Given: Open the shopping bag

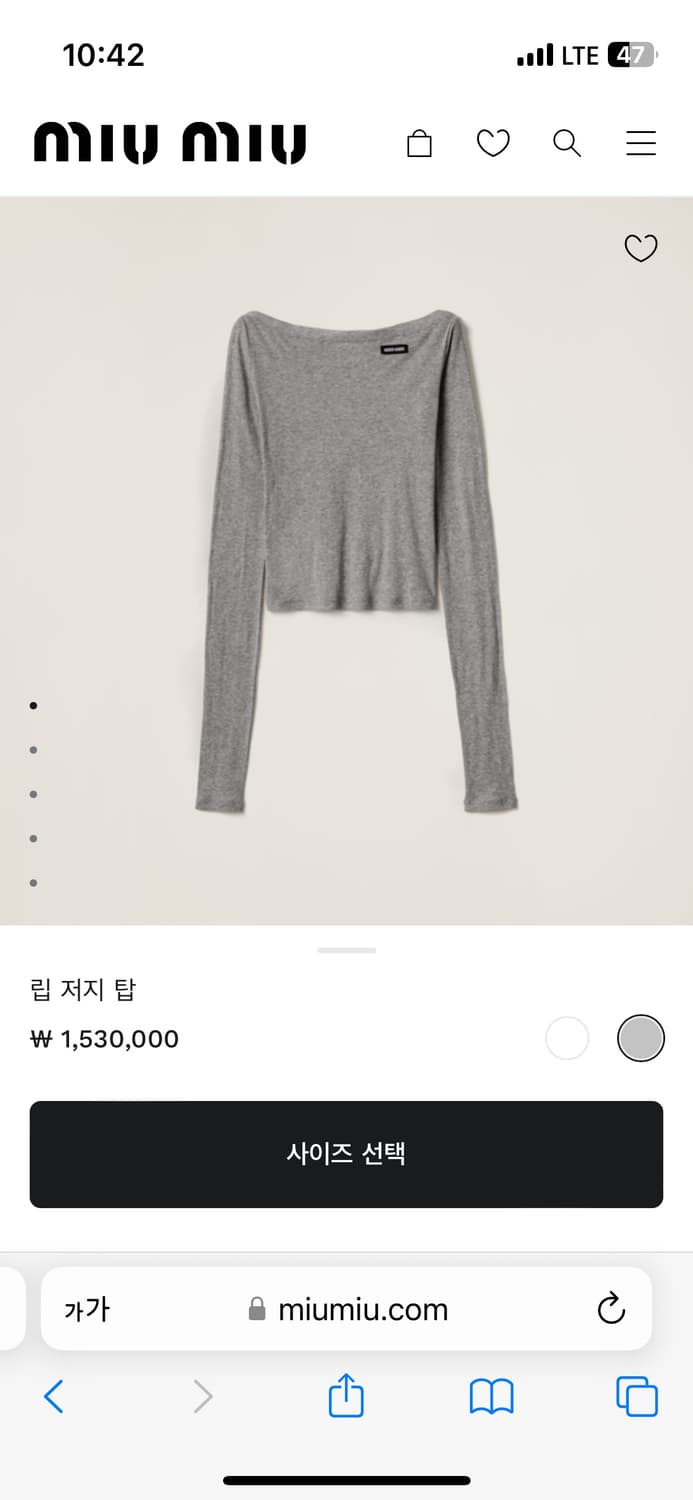Looking at the screenshot, I should click(x=419, y=144).
